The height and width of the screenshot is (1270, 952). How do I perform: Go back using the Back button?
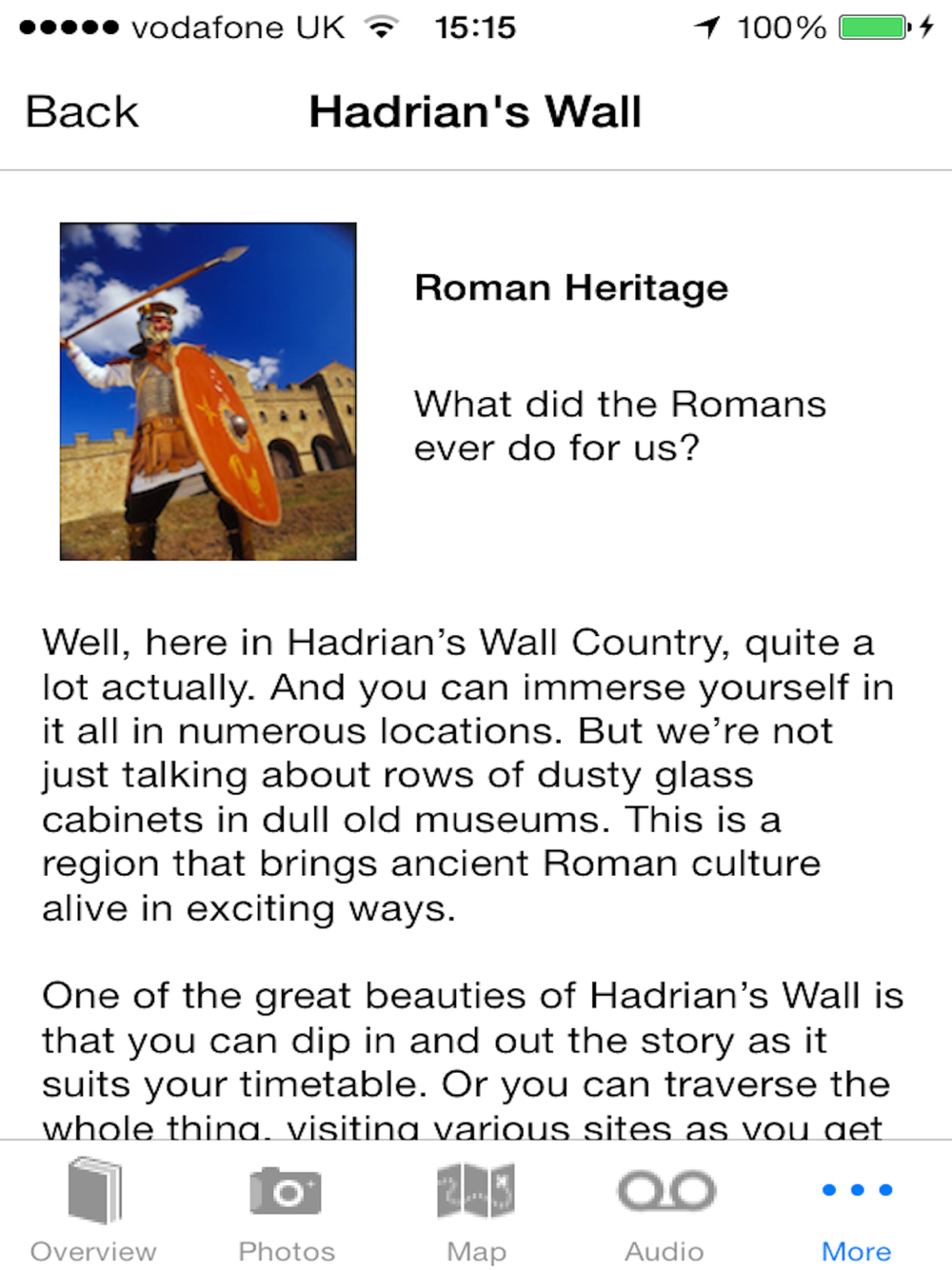82,111
